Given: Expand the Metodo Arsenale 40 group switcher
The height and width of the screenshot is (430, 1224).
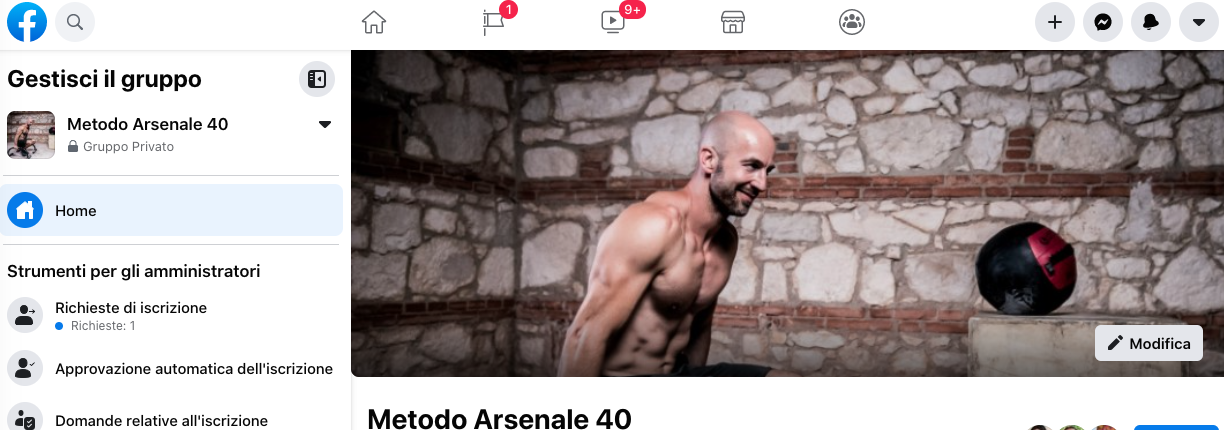Looking at the screenshot, I should 324,125.
